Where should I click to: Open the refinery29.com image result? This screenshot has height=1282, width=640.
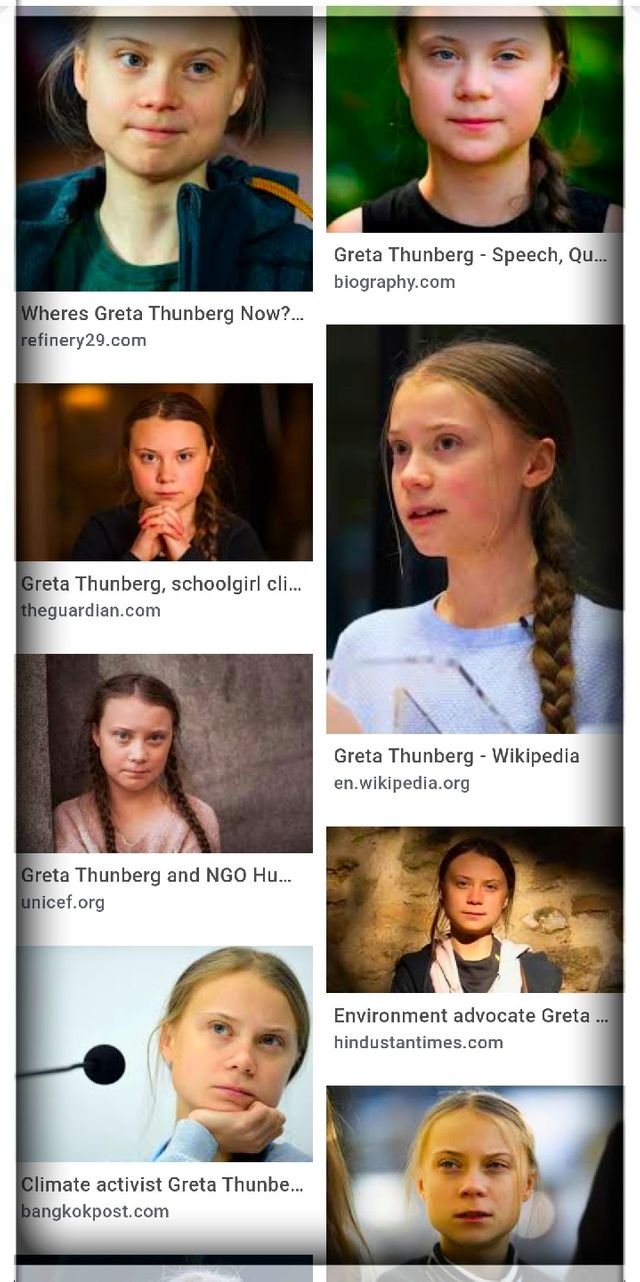pyautogui.click(x=164, y=150)
